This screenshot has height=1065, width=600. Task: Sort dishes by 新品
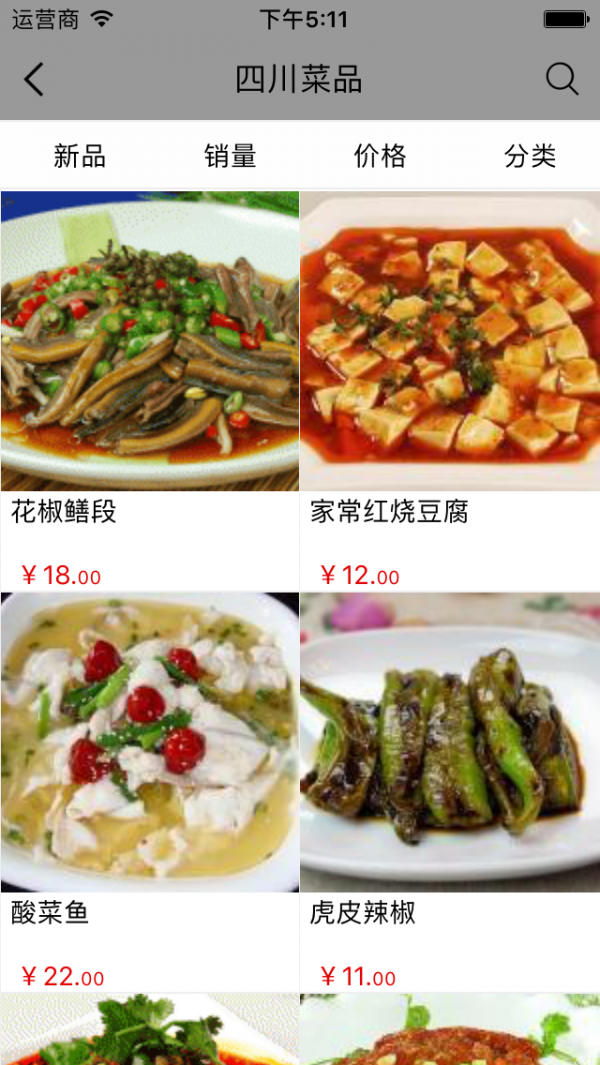[79, 156]
